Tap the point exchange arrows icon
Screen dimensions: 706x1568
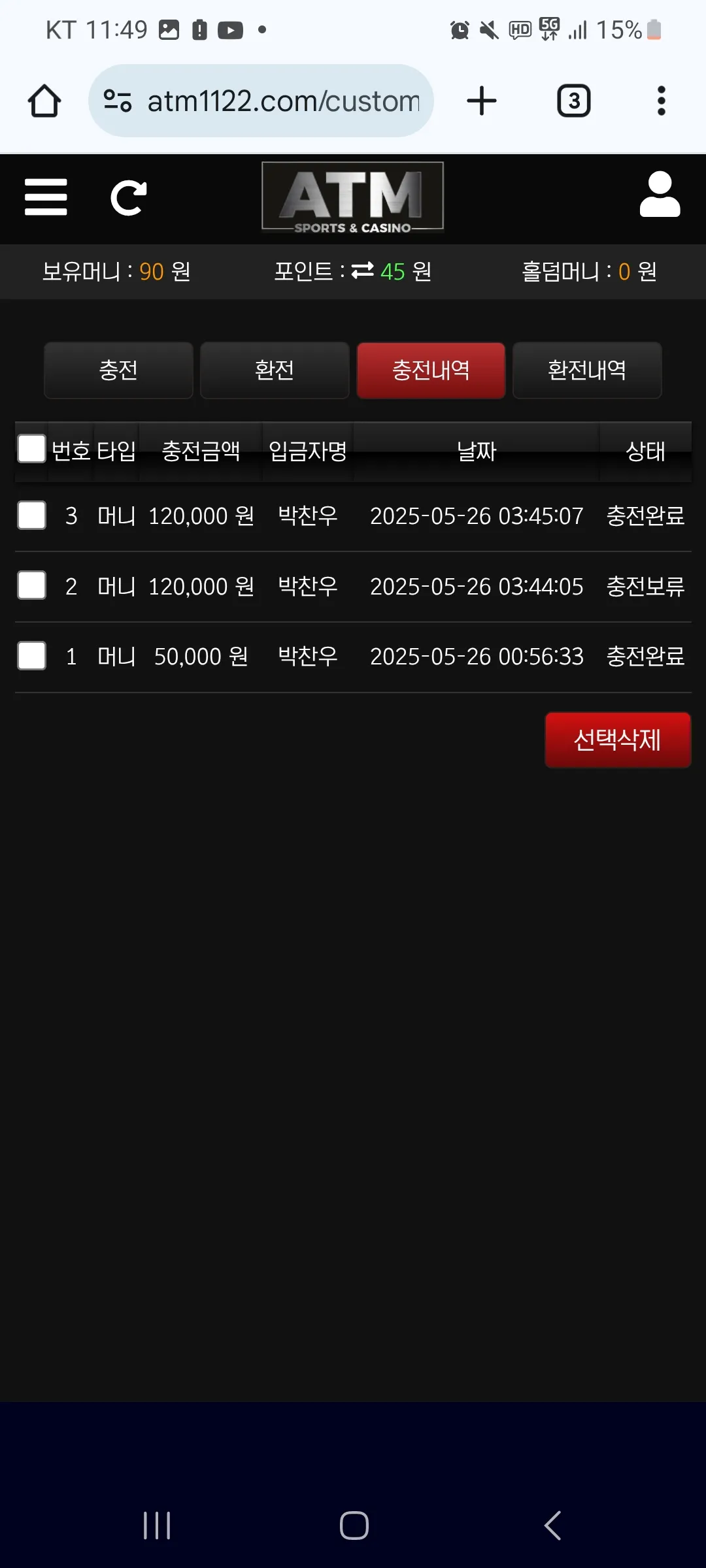(362, 270)
